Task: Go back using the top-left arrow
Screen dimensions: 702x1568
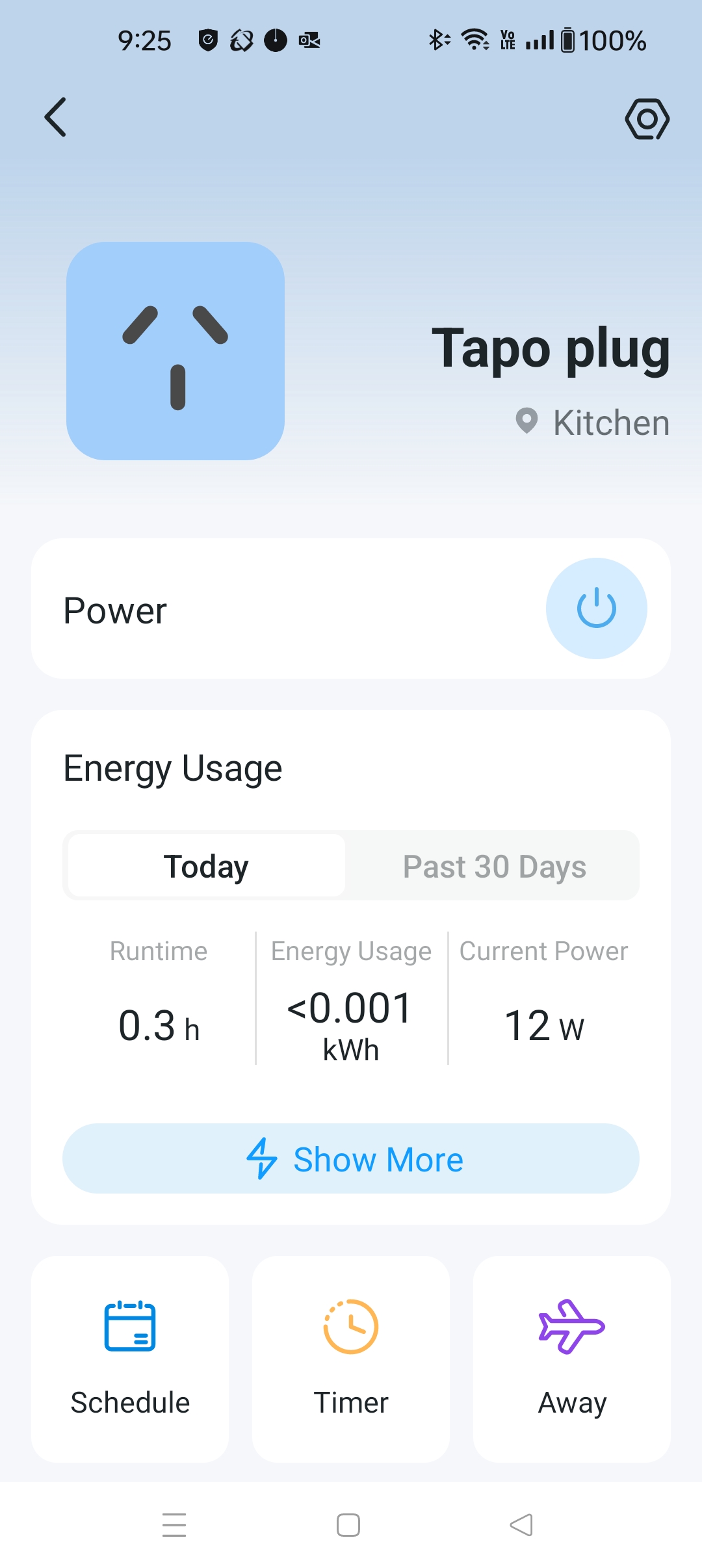Action: pyautogui.click(x=56, y=118)
